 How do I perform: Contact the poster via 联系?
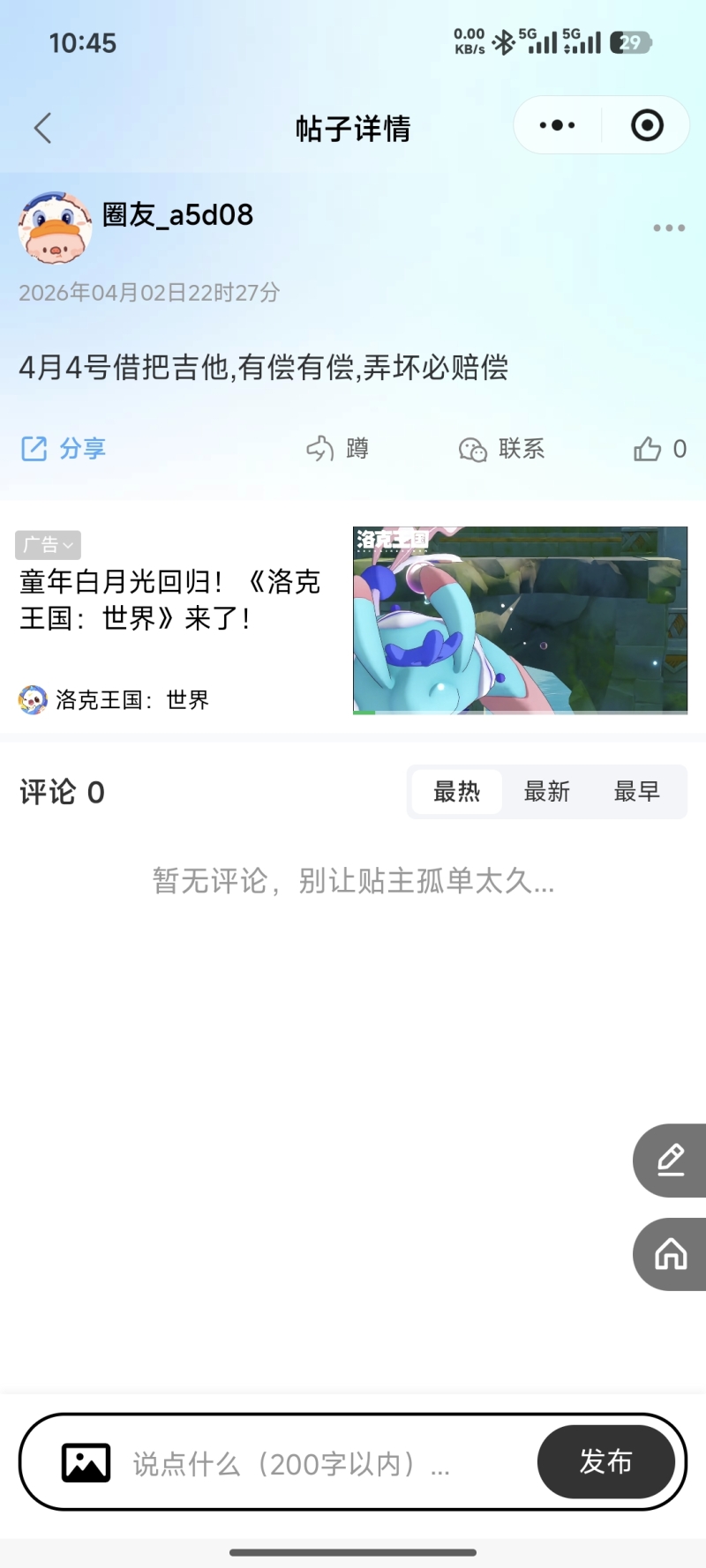coord(501,449)
